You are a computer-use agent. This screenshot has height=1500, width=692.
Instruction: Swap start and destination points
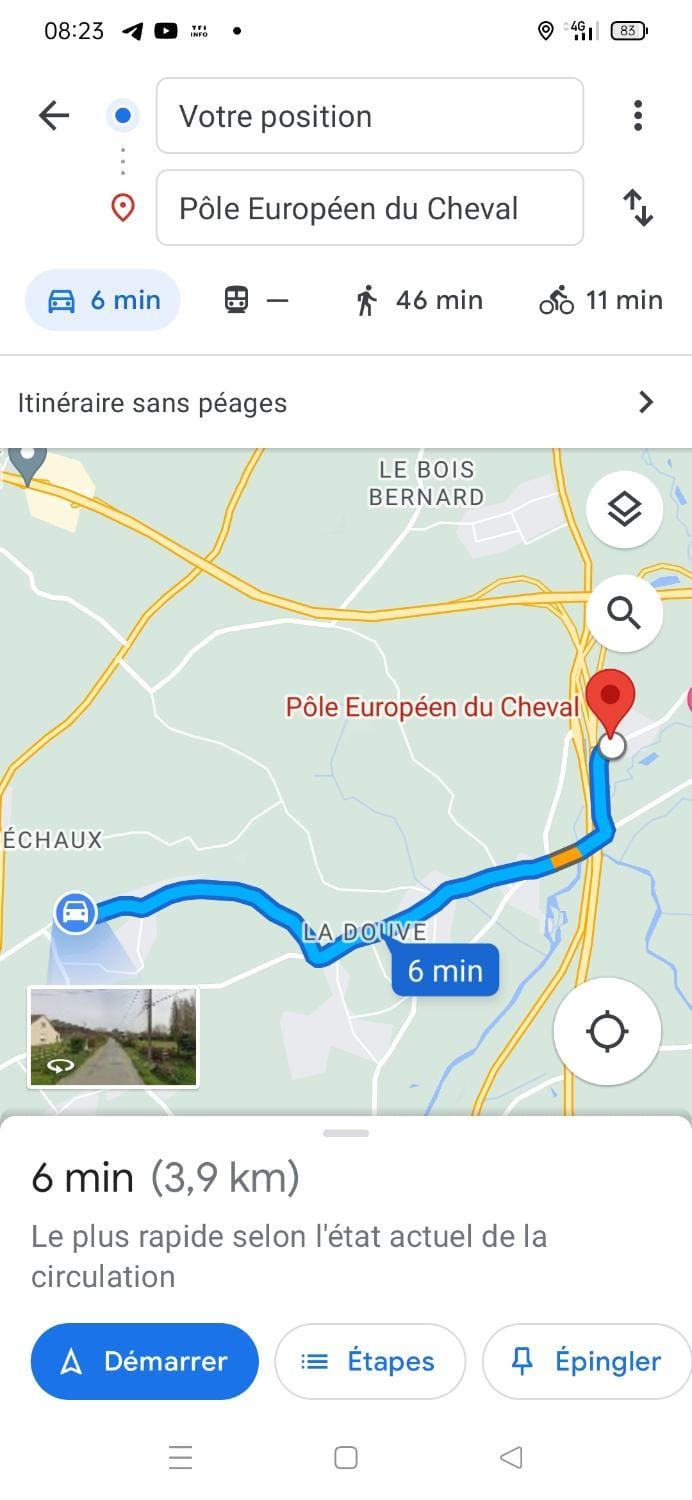(637, 208)
